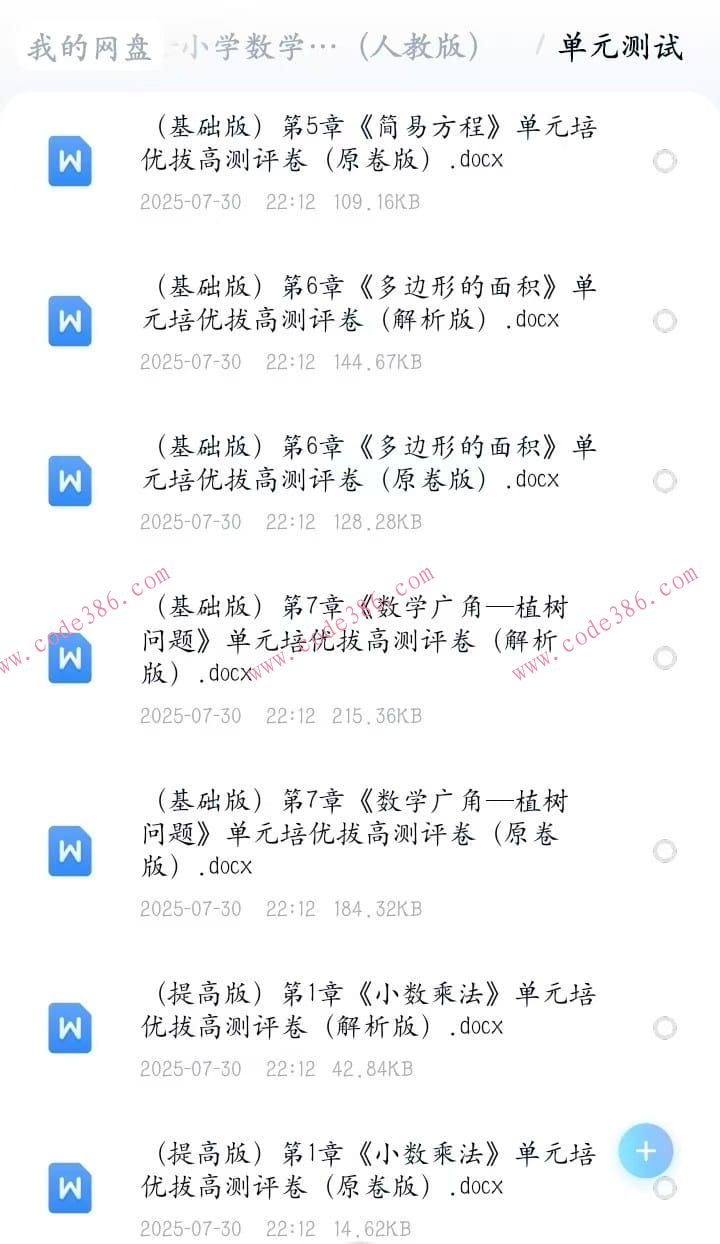Tap the Word icon for 第7章《数学广角—植树问题》解析版
This screenshot has width=720, height=1244.
click(69, 658)
